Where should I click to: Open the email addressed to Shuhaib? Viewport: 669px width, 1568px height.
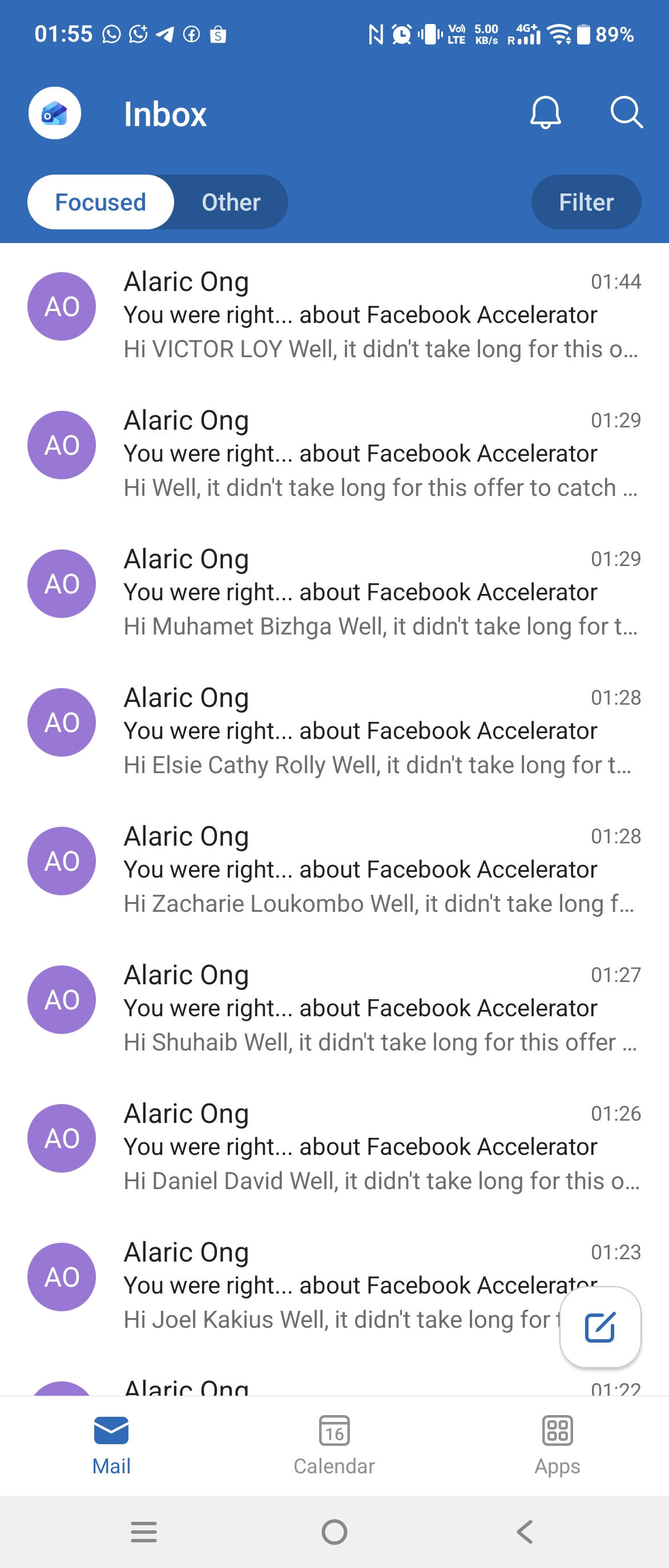coord(334,1008)
